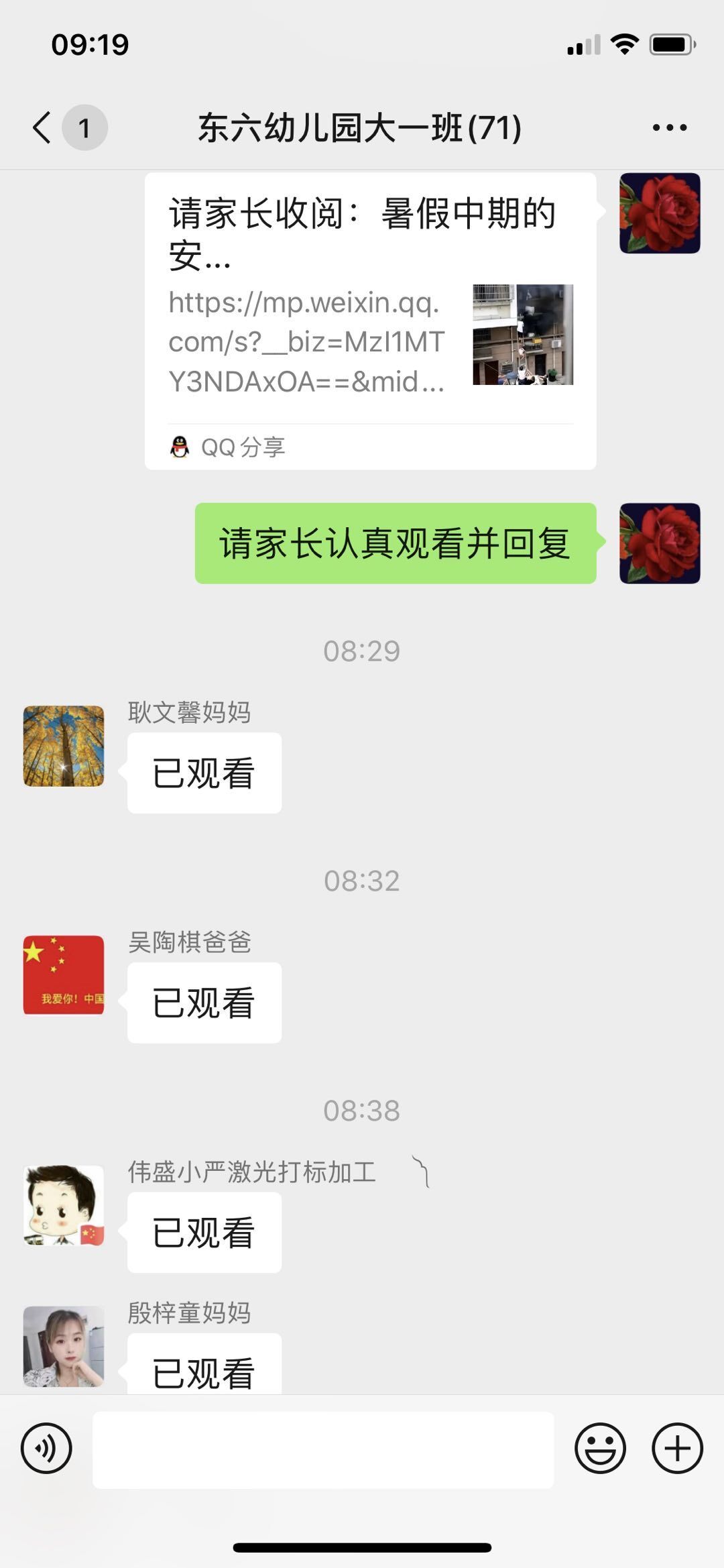Switch to voice message input

pos(46,1448)
